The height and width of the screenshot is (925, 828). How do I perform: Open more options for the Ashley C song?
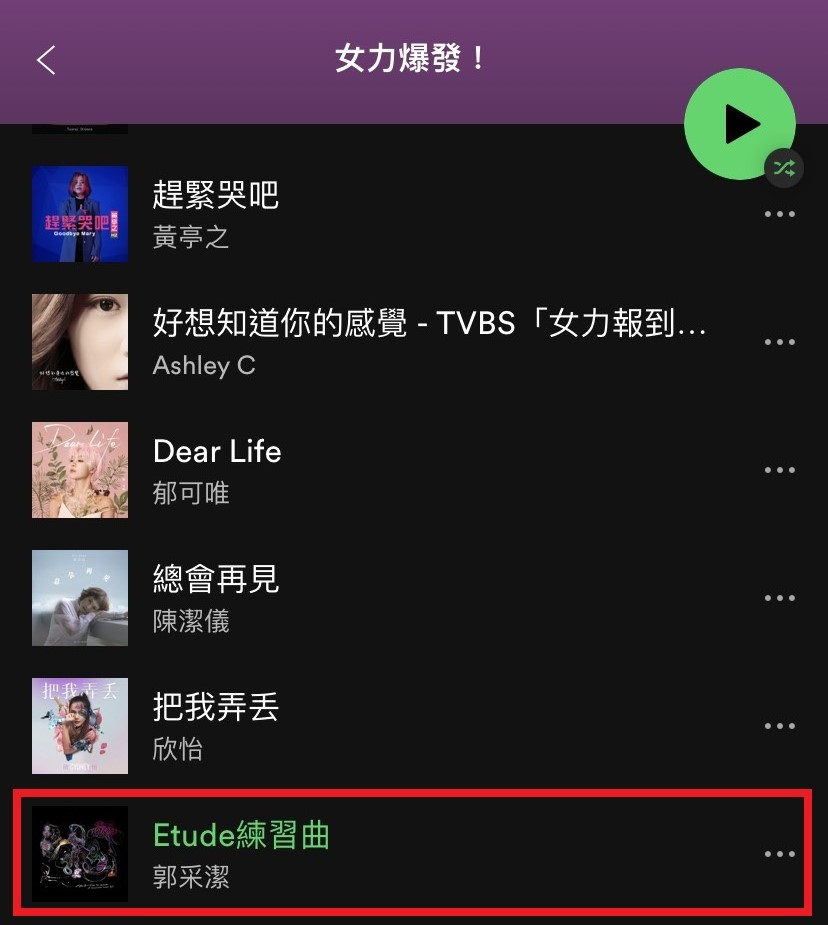coord(779,342)
